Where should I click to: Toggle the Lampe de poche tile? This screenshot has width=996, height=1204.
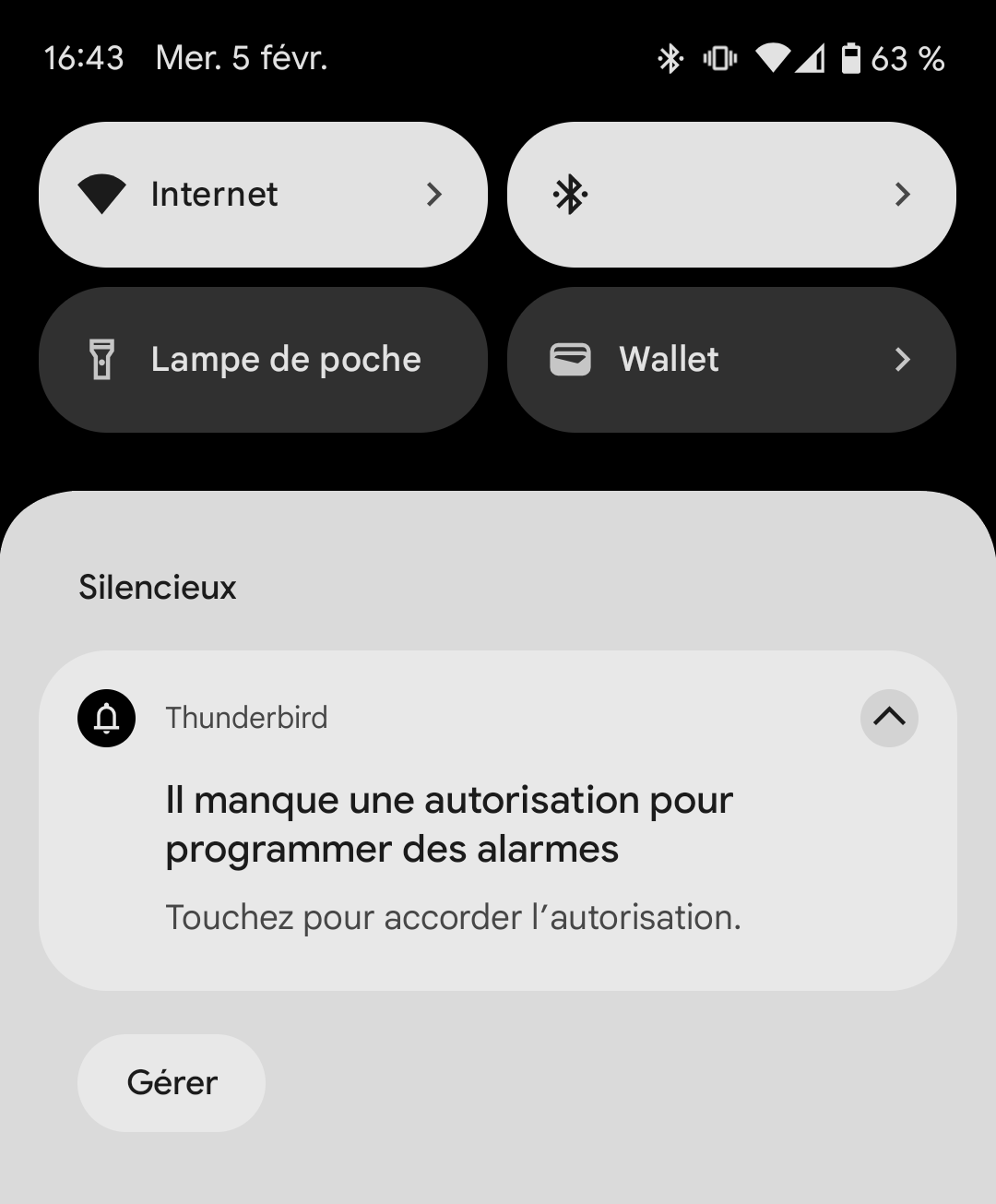pyautogui.click(x=263, y=359)
